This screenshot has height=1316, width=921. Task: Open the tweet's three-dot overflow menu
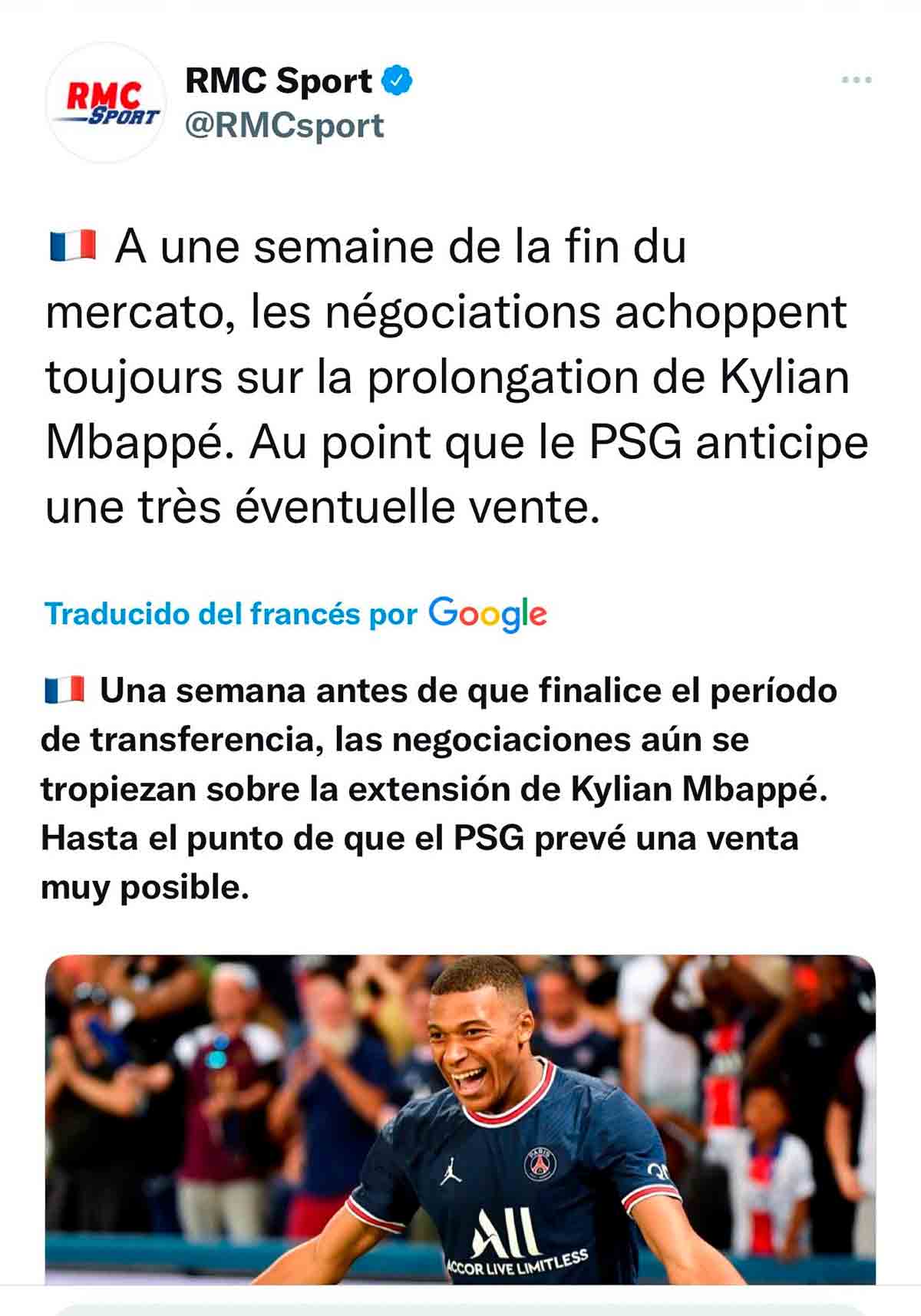pyautogui.click(x=856, y=80)
